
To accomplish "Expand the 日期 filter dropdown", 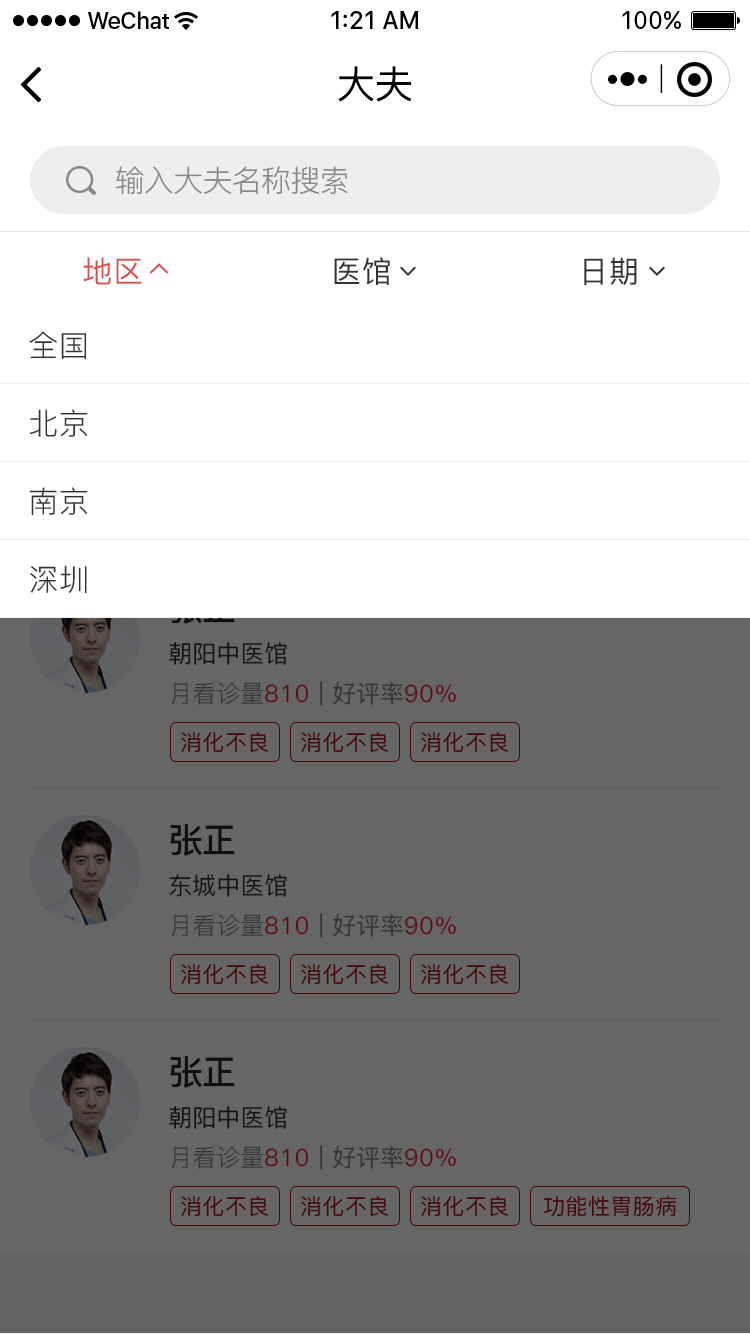I will 623,271.
